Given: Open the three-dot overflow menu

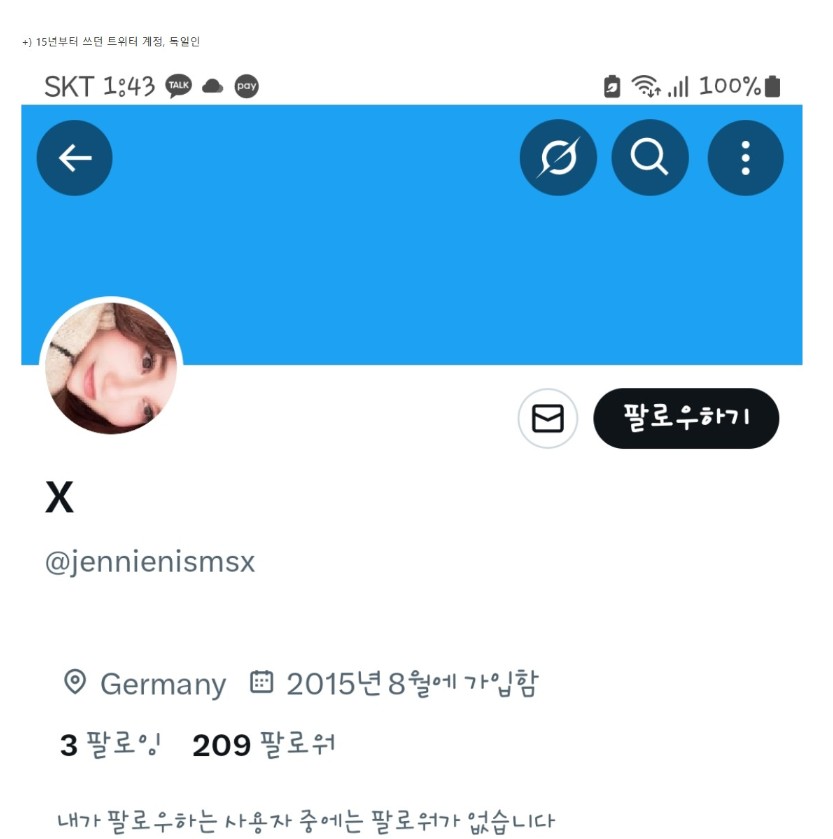Looking at the screenshot, I should tap(745, 158).
